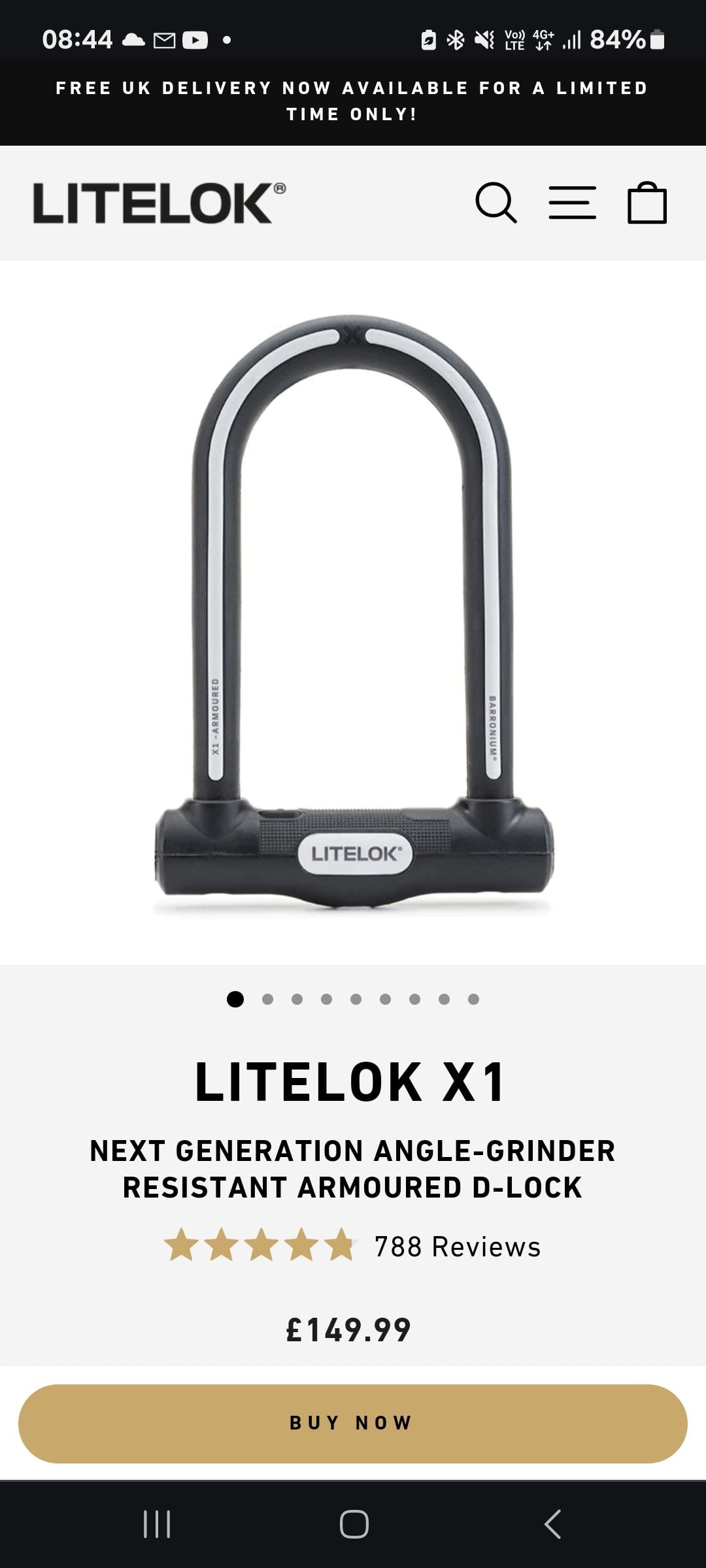Go to the system home screen

pyautogui.click(x=354, y=1524)
